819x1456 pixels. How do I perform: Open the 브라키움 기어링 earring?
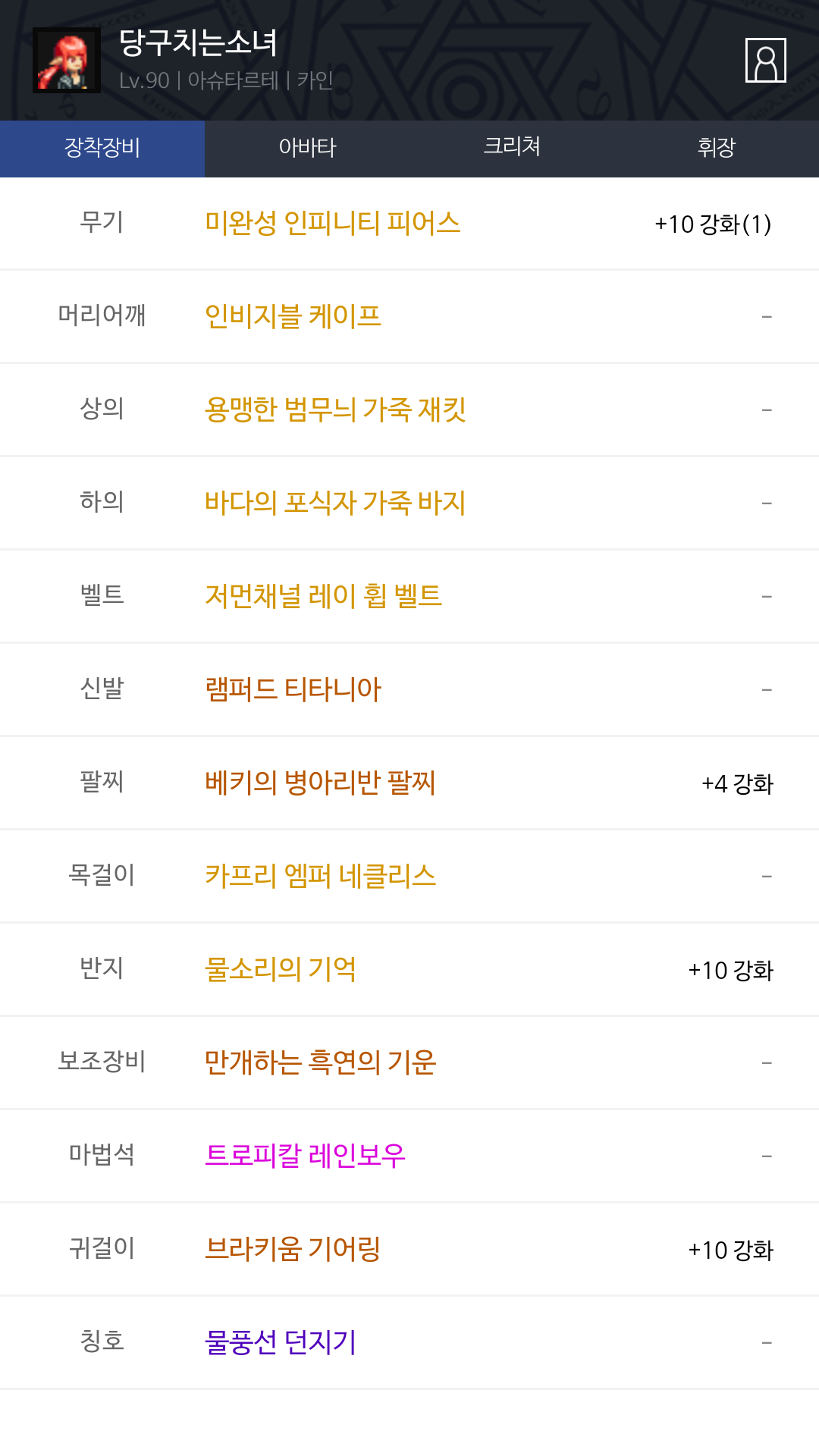293,1249
